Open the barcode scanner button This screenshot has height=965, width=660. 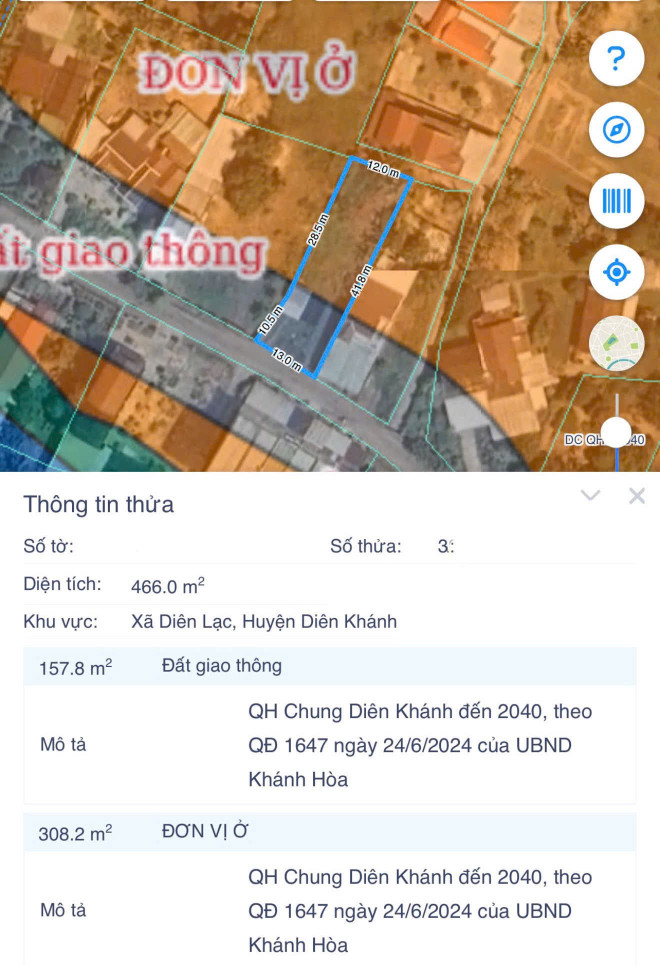[617, 202]
